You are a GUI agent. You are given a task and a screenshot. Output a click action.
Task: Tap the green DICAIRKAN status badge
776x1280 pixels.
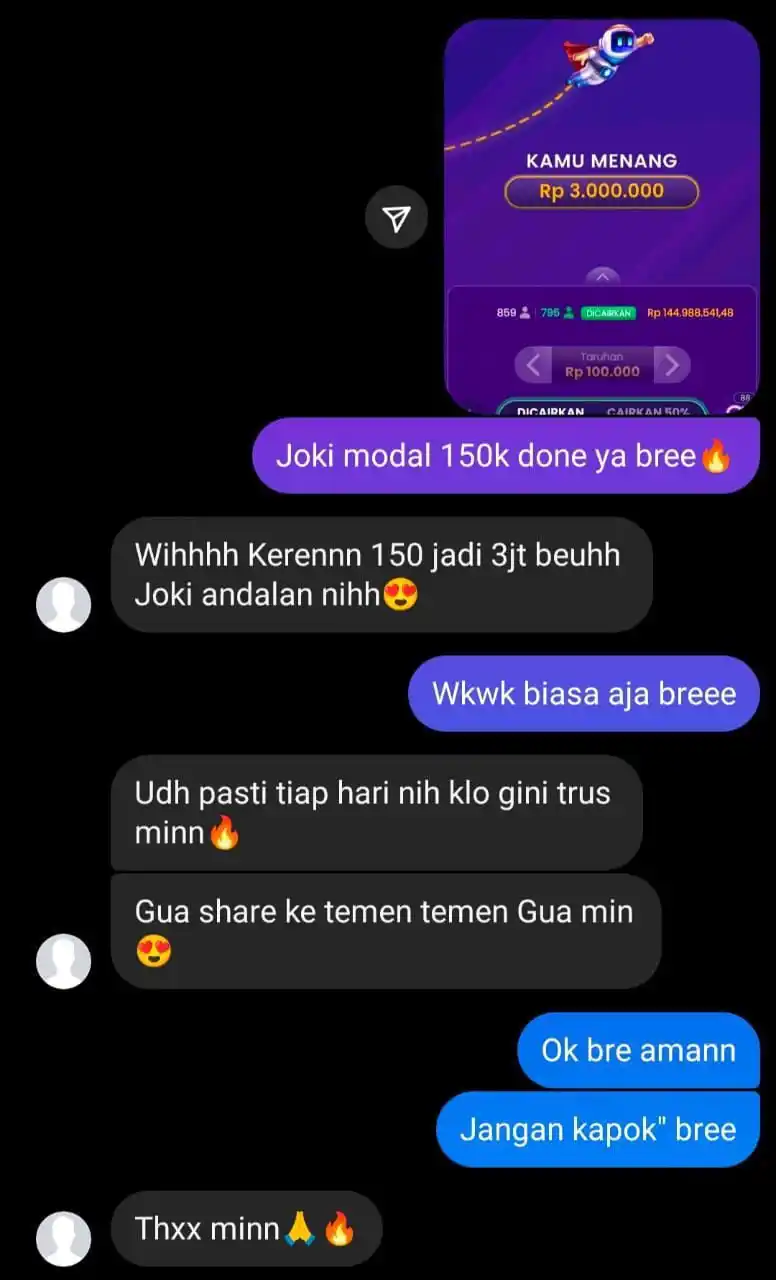(608, 312)
